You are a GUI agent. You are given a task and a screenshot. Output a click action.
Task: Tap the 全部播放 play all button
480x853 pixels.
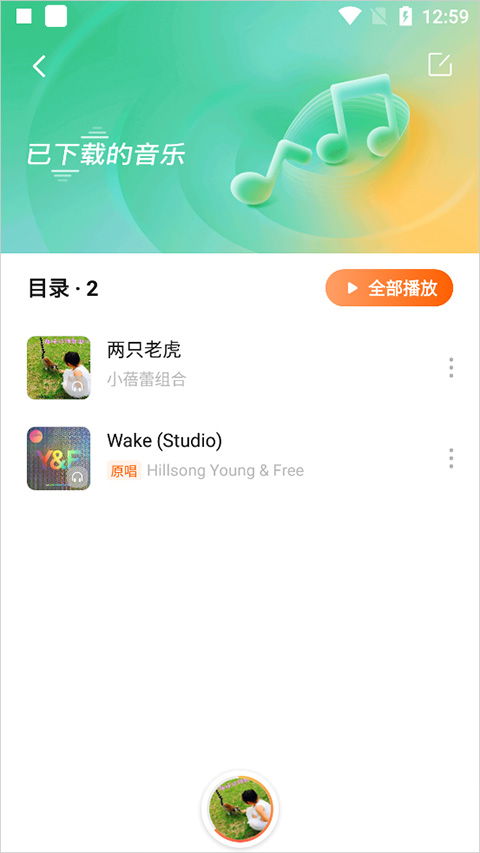click(x=389, y=288)
